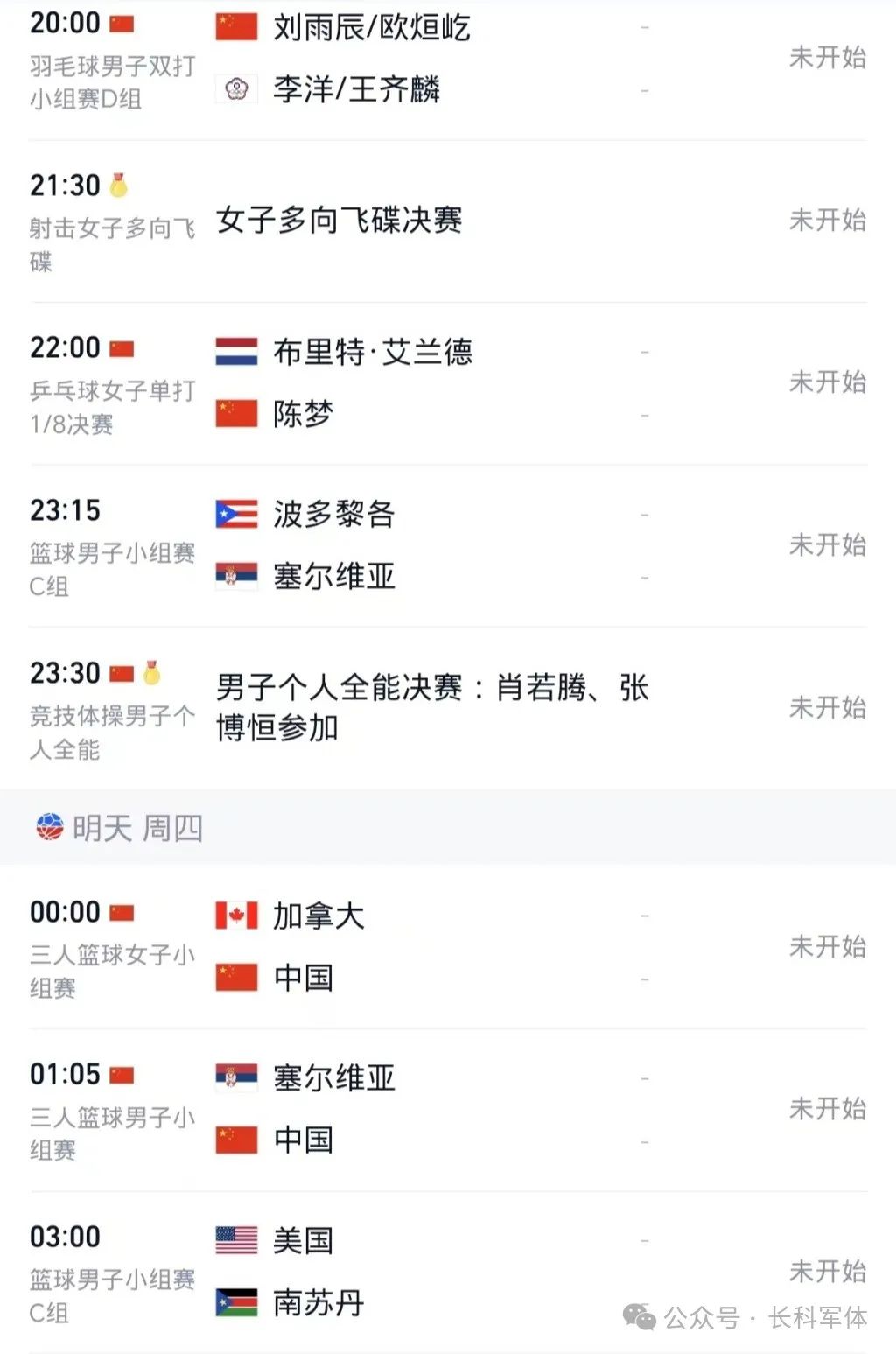Select the 美国 vs 南苏丹 basketball game

[446, 1272]
